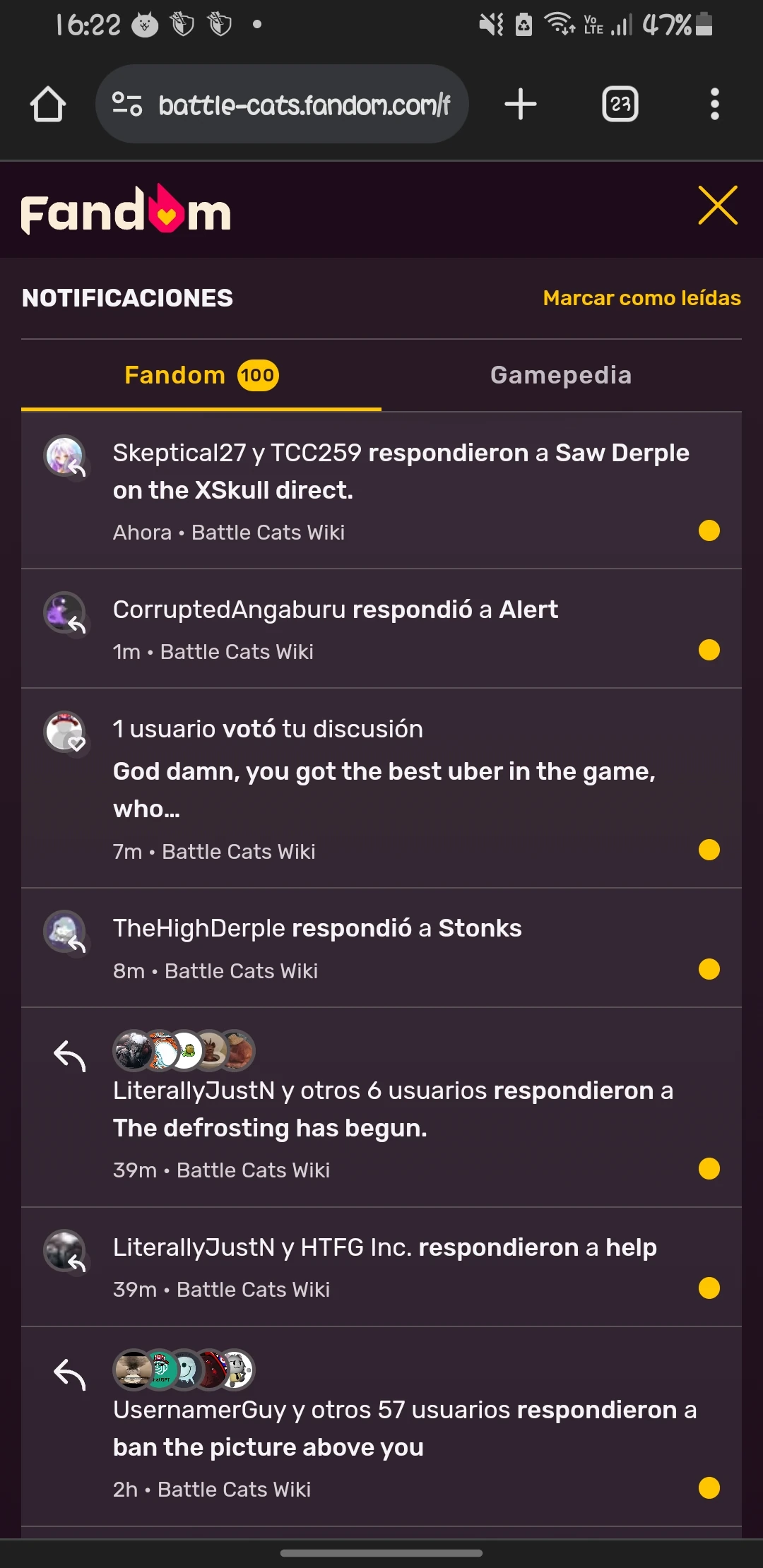Click 'Marcar como leídas'
This screenshot has height=1568, width=763.
(x=641, y=298)
